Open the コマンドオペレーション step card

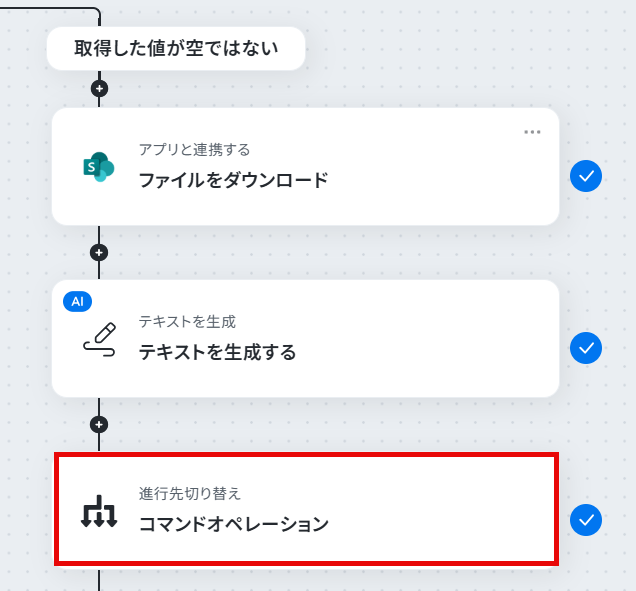point(307,509)
